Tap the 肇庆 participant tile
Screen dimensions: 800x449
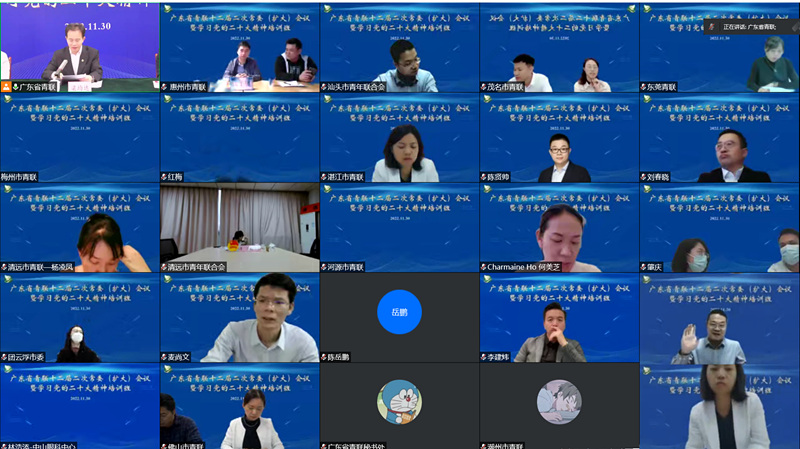pyautogui.click(x=719, y=228)
